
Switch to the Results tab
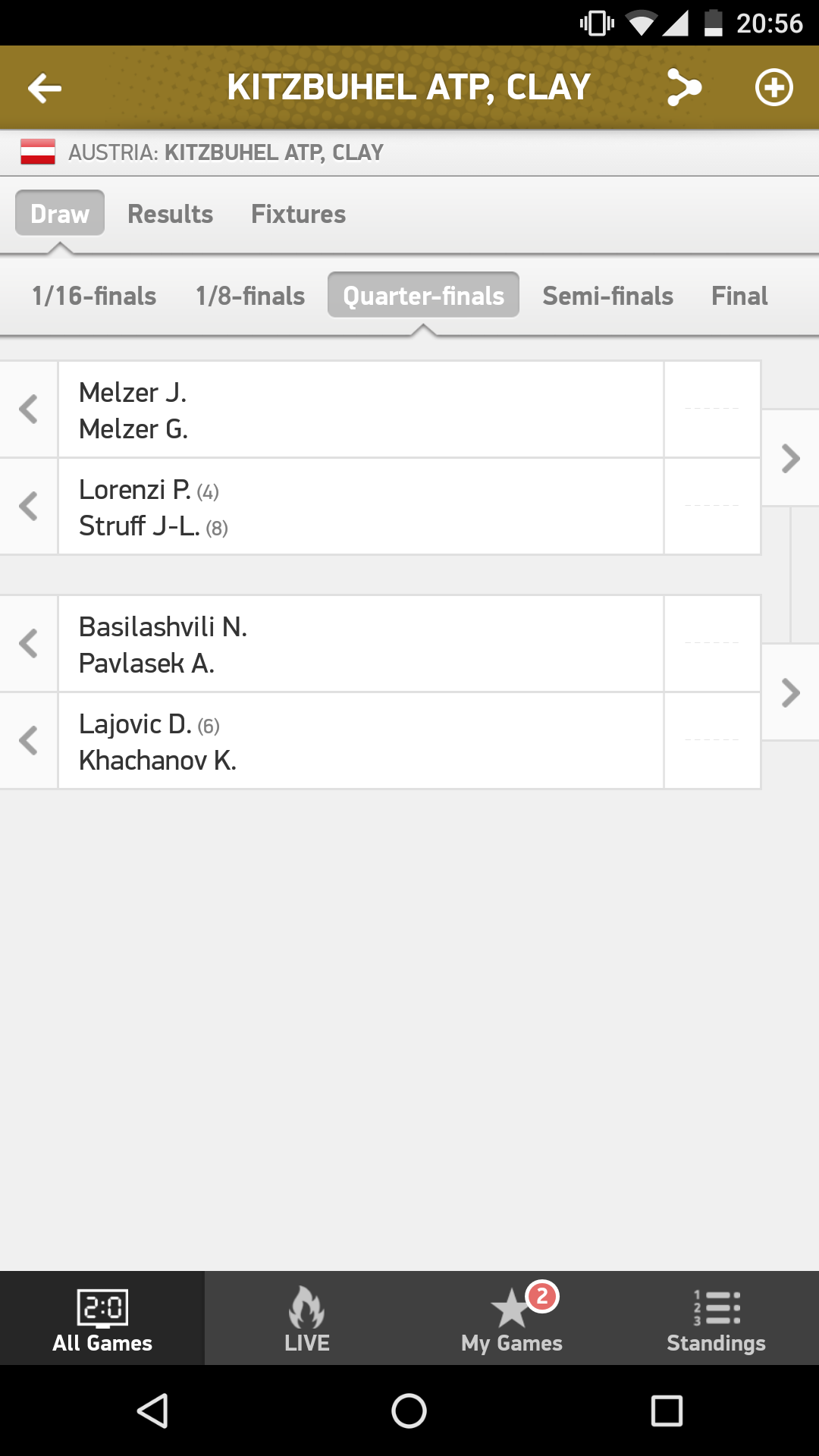[x=170, y=214]
